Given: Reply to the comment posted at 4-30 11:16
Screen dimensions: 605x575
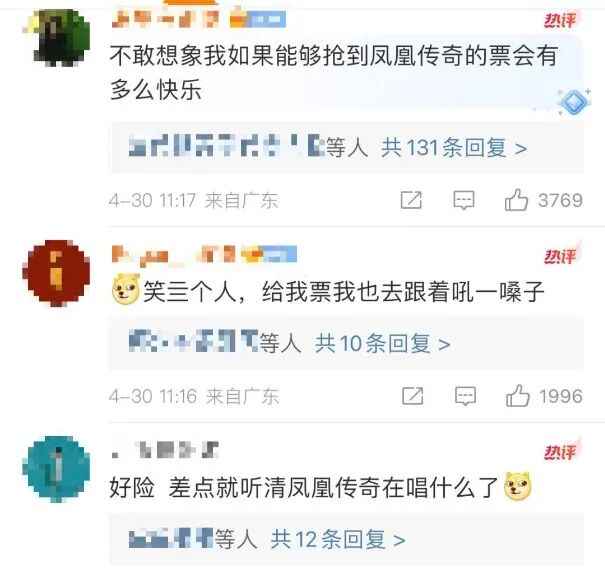Looking at the screenshot, I should click(463, 397).
